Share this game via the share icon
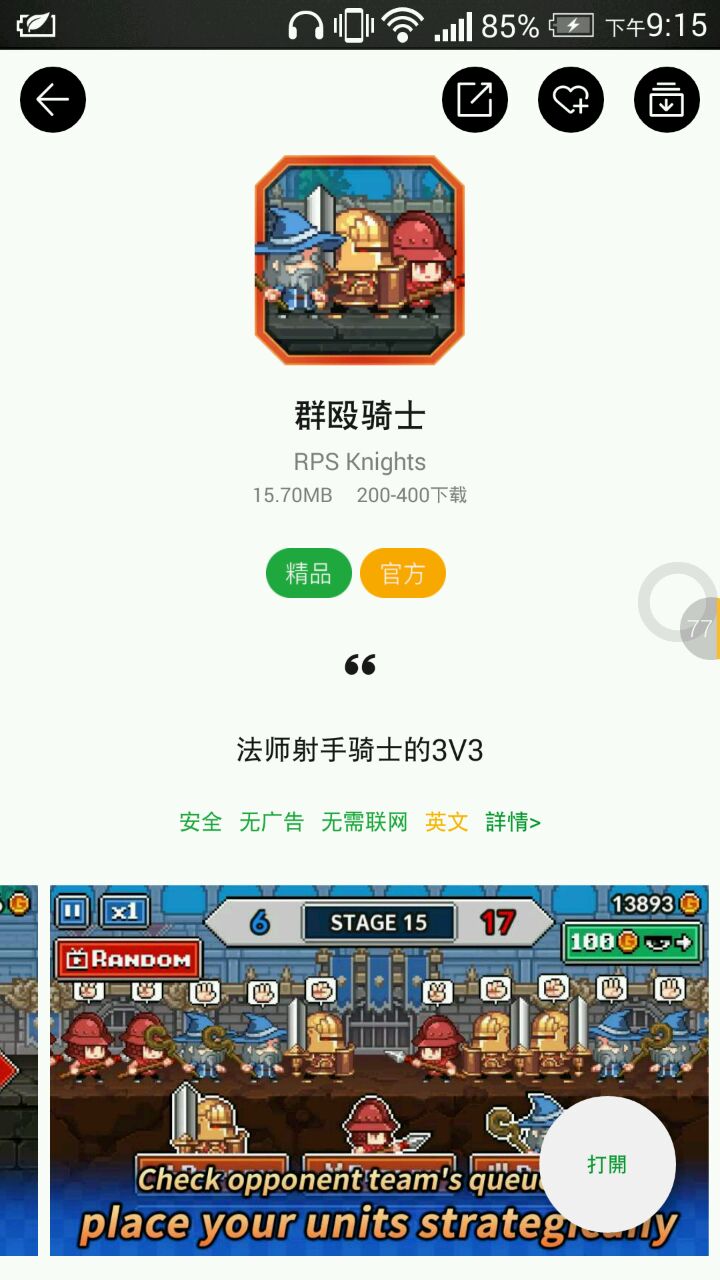Viewport: 720px width, 1280px height. pos(475,100)
